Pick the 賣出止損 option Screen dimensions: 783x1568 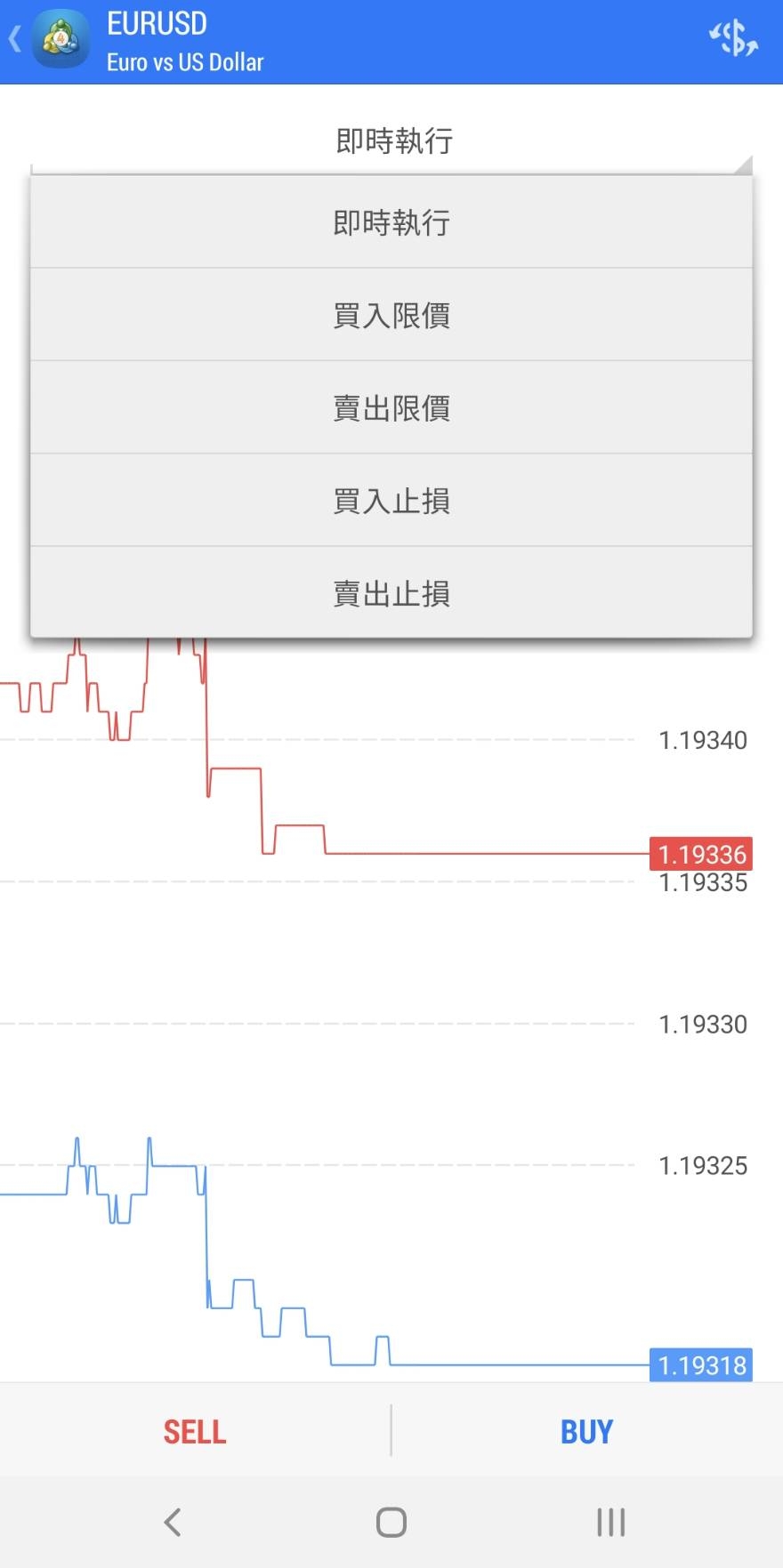391,593
